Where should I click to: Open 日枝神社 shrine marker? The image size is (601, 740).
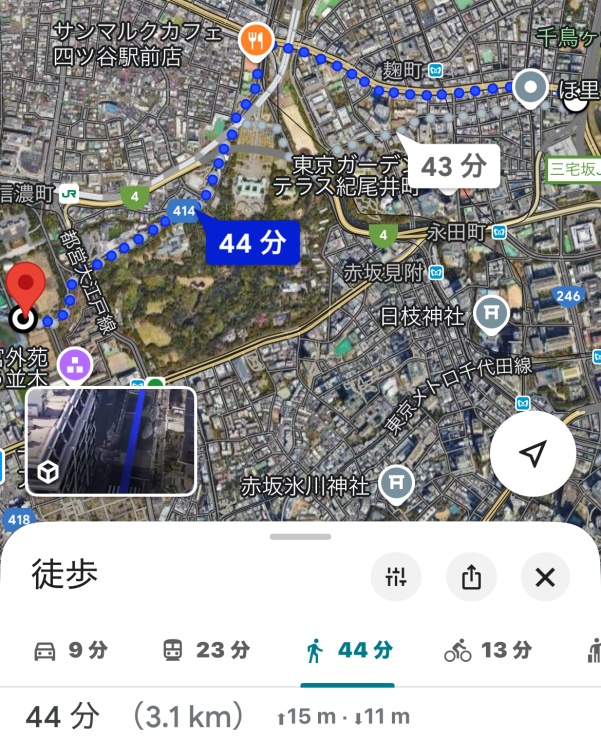[491, 314]
